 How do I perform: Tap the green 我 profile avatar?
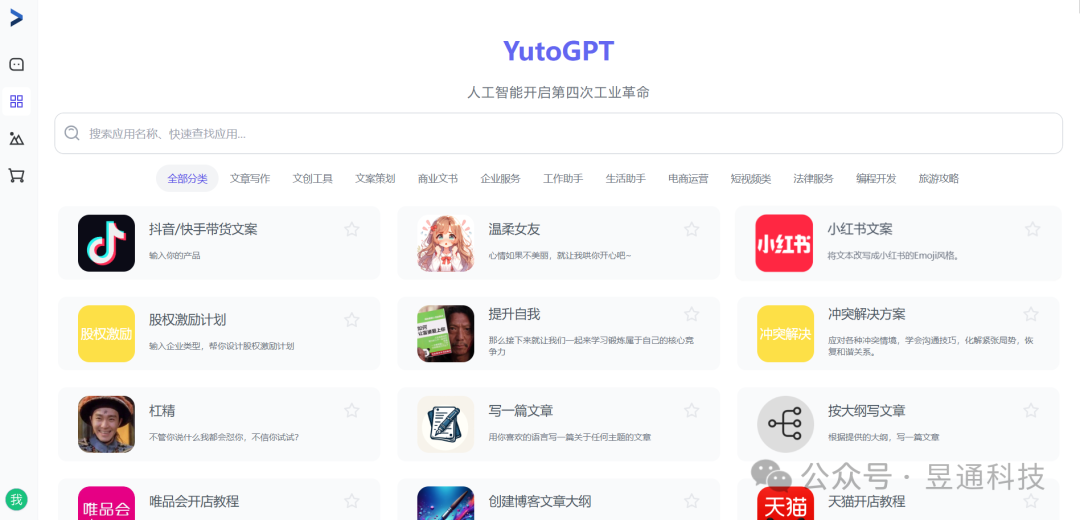17,499
